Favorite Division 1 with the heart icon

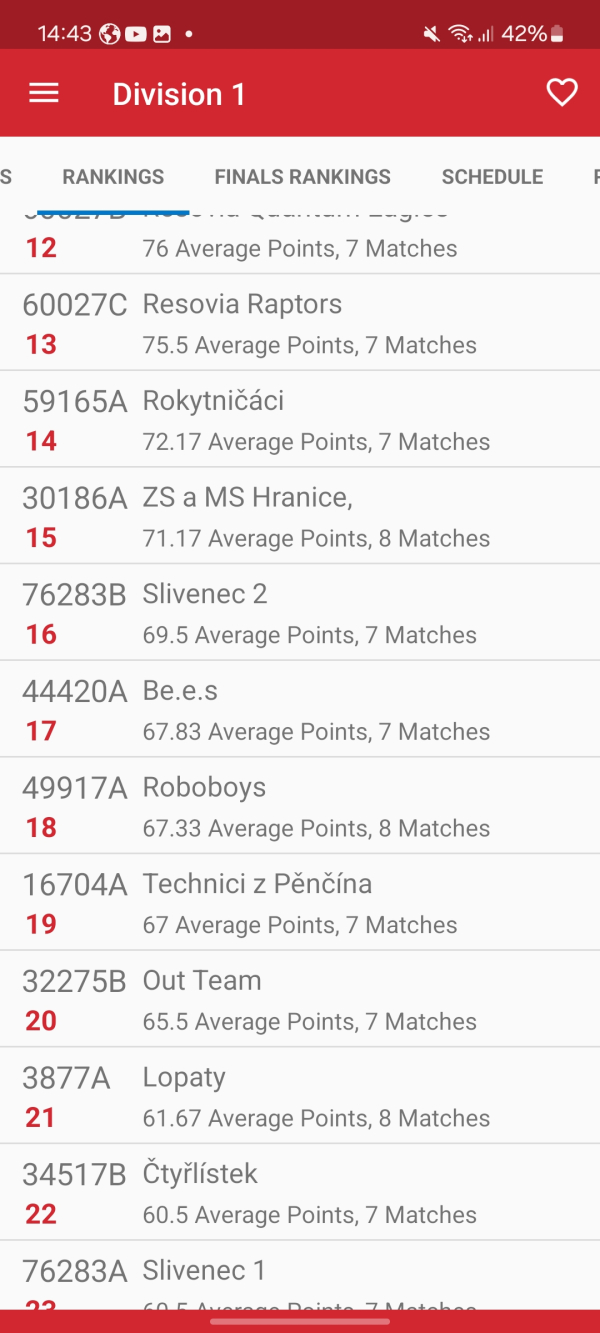point(562,93)
